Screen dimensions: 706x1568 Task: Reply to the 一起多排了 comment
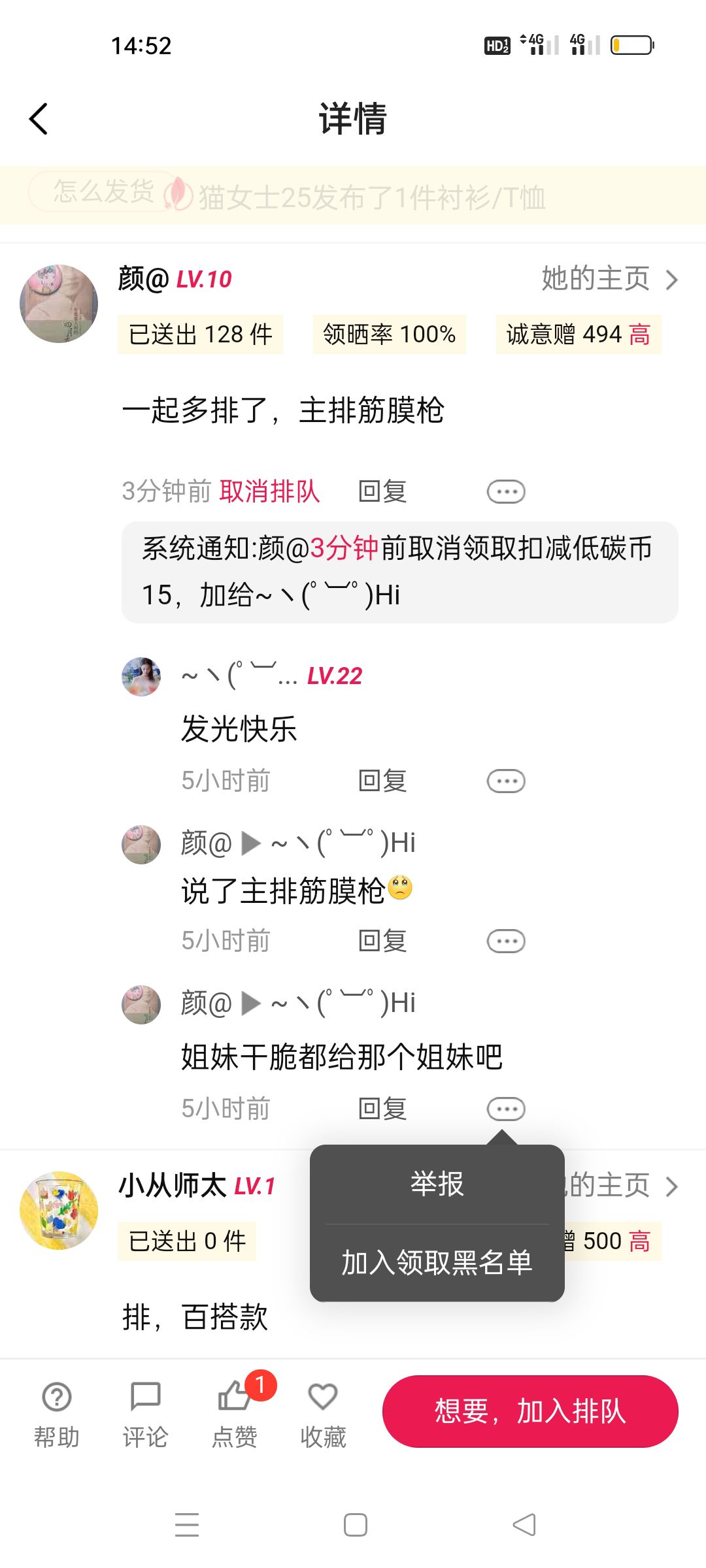(x=382, y=491)
